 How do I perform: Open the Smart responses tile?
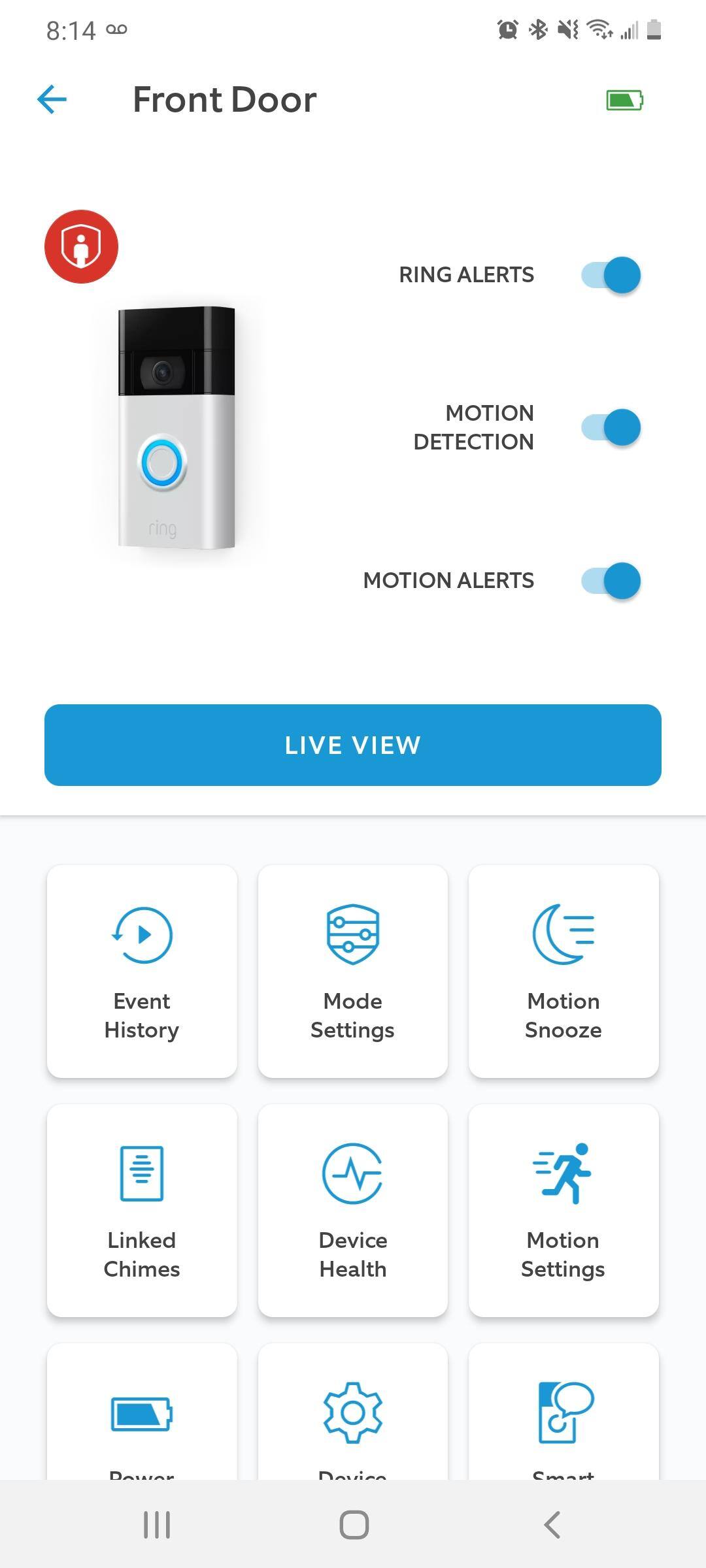(563, 1418)
